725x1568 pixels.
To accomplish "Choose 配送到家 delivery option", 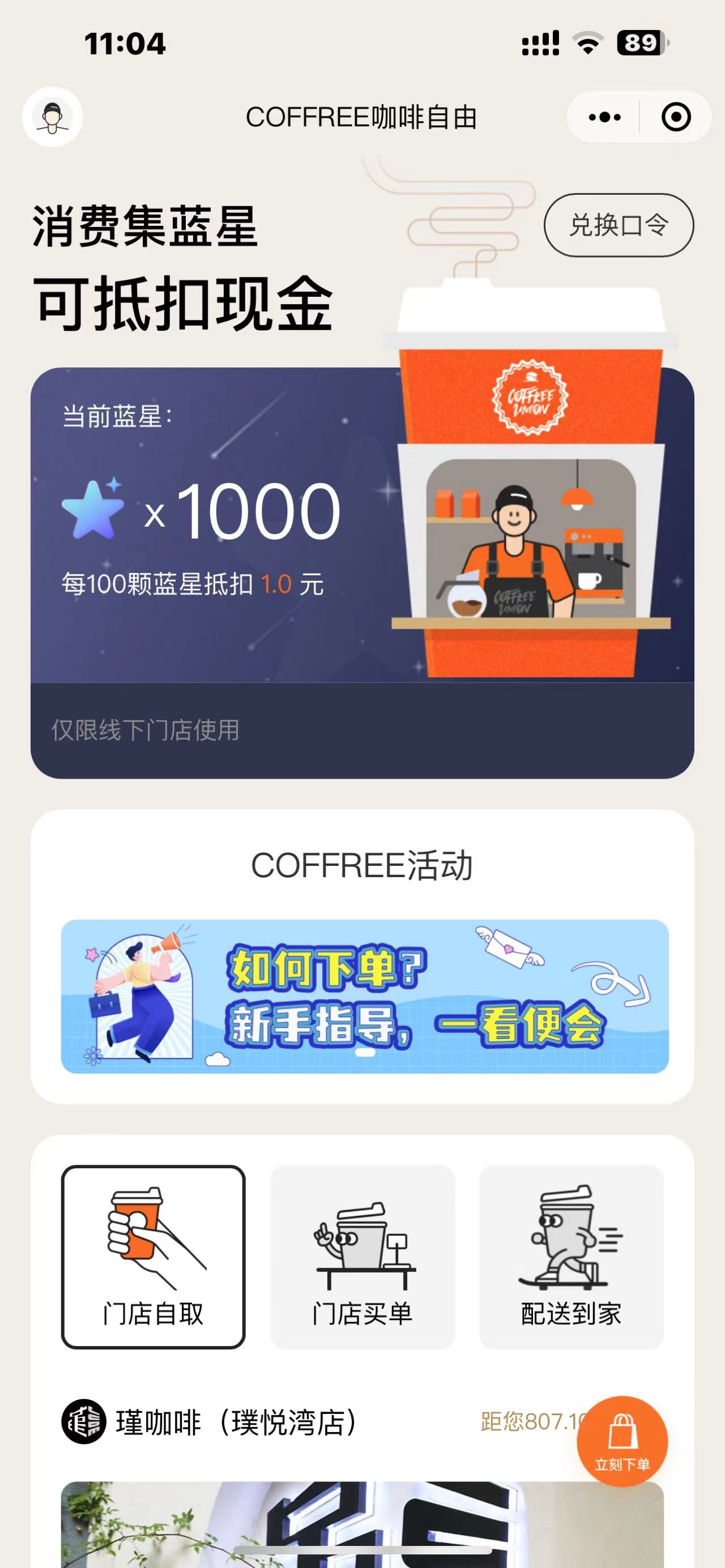I will 571,1257.
